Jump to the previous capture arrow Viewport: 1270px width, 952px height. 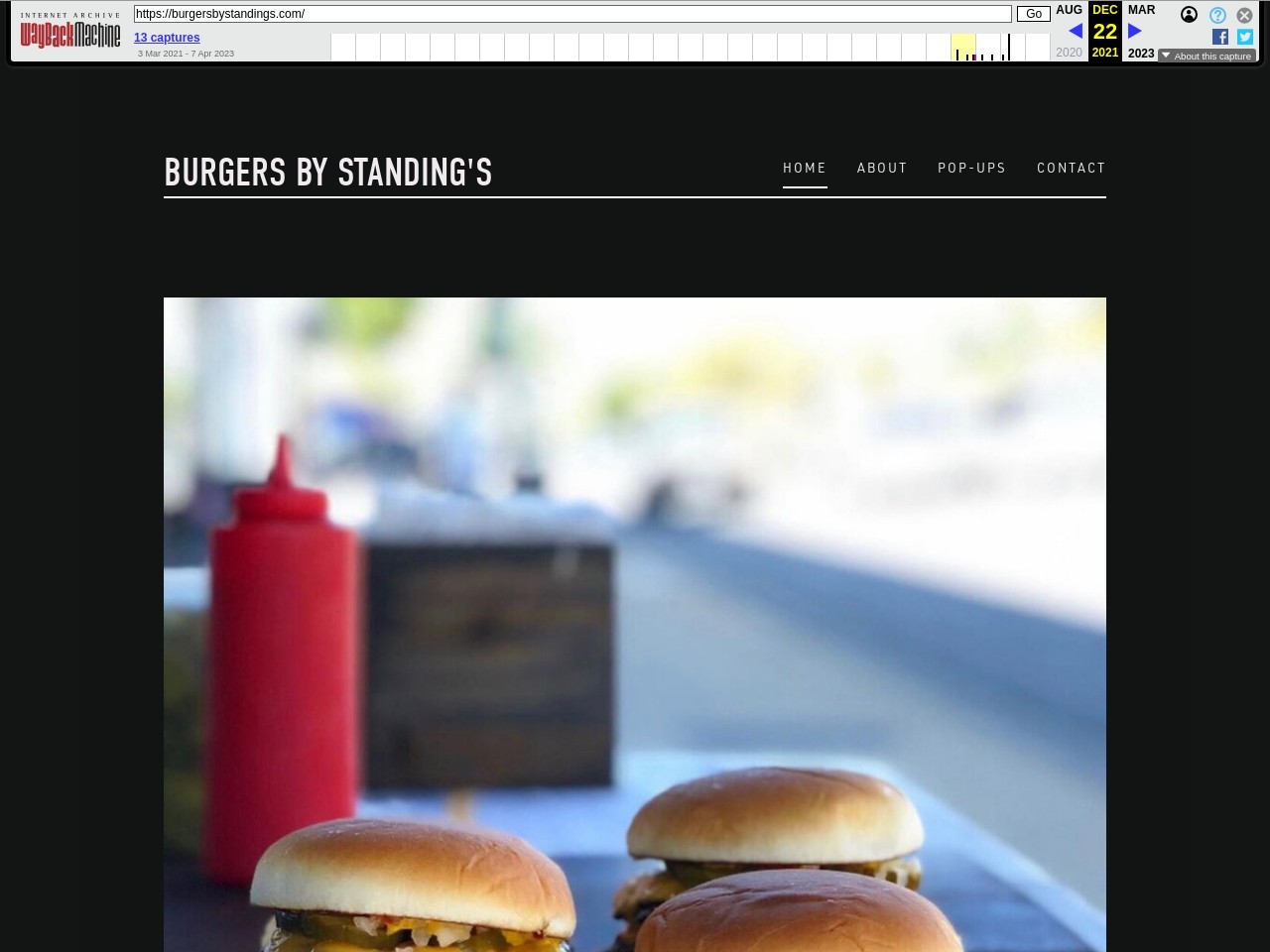click(1076, 31)
